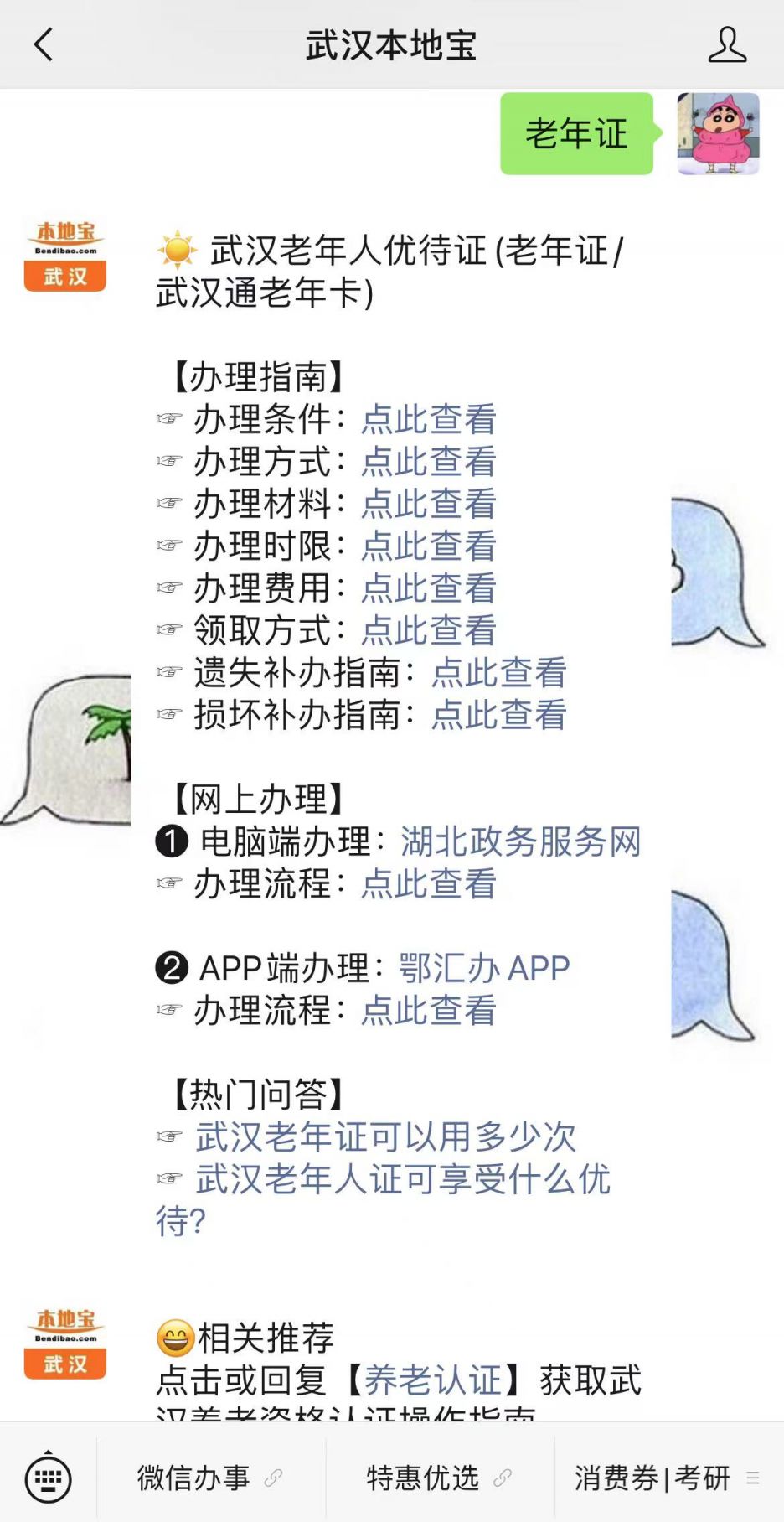Open the 特惠优选 menu

coord(439,1478)
